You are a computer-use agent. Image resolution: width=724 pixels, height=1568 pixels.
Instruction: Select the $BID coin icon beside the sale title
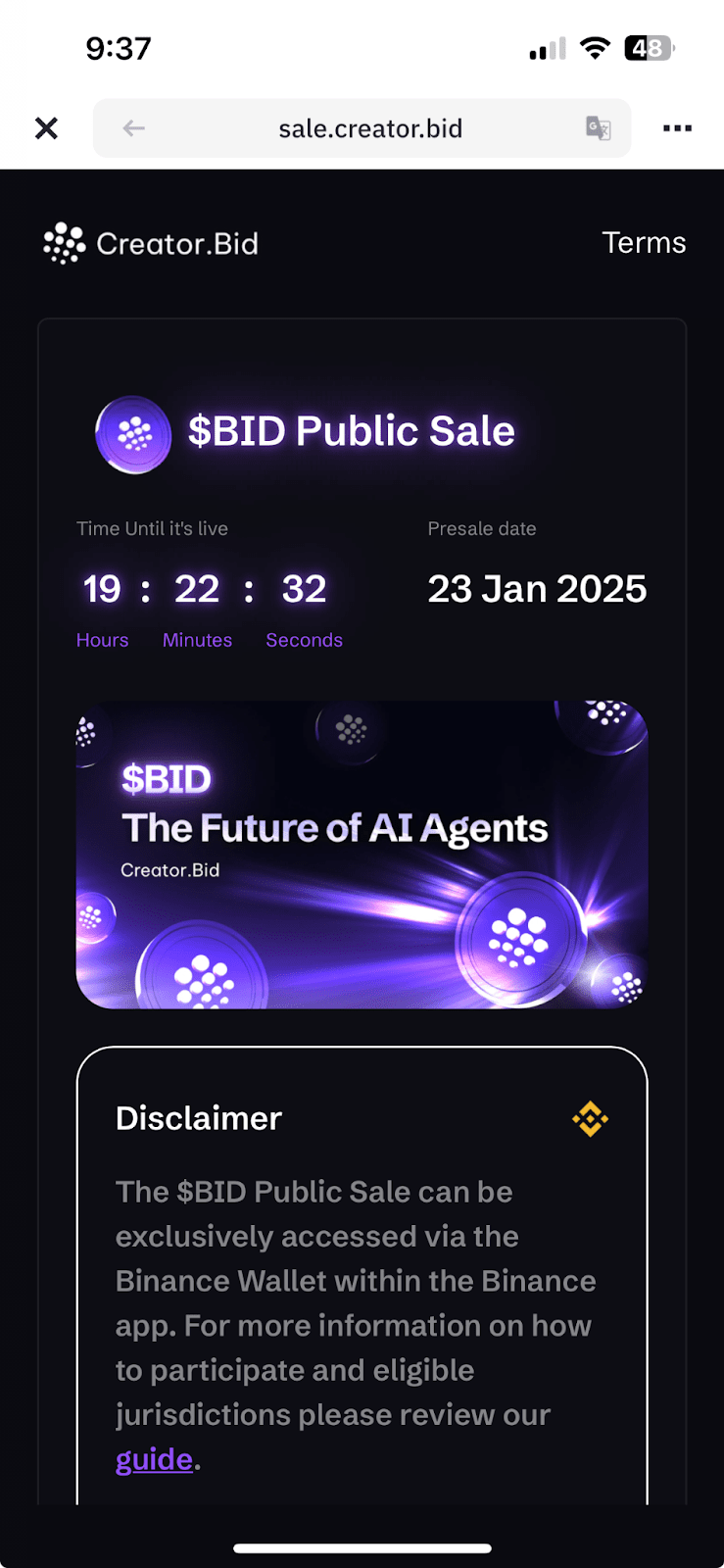click(133, 432)
